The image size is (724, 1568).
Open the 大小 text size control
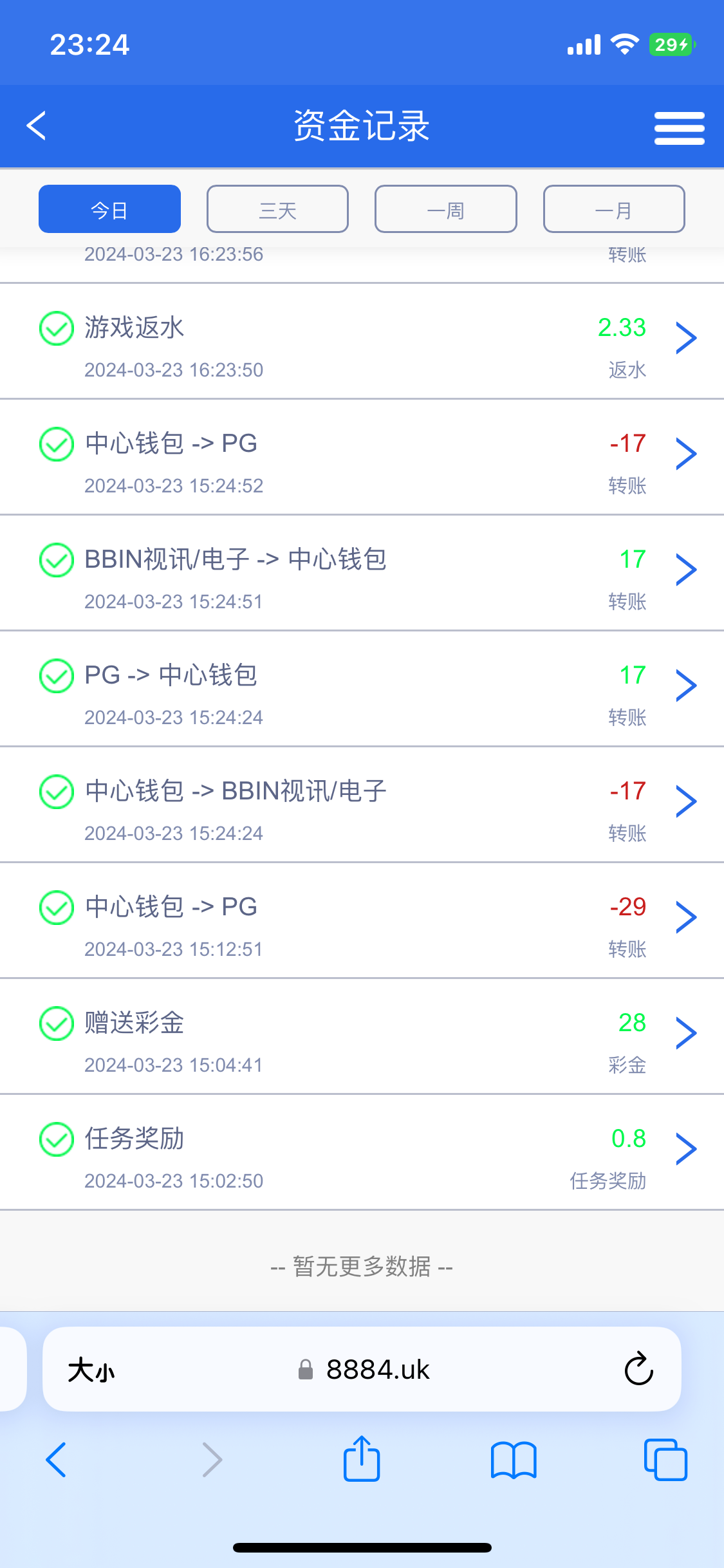90,1370
